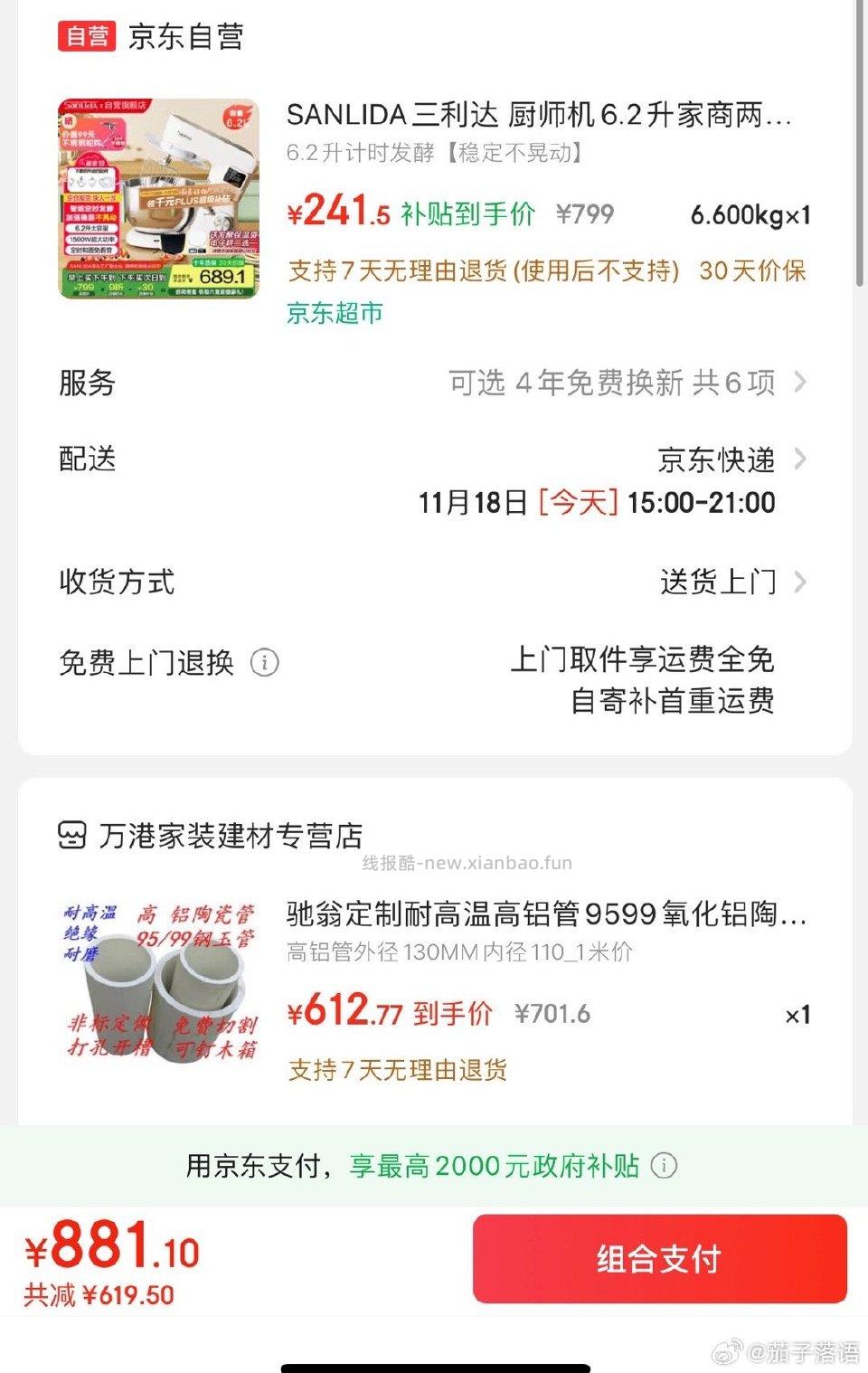
Task: Tap the 组合支付 payment button
Action: tap(658, 1257)
